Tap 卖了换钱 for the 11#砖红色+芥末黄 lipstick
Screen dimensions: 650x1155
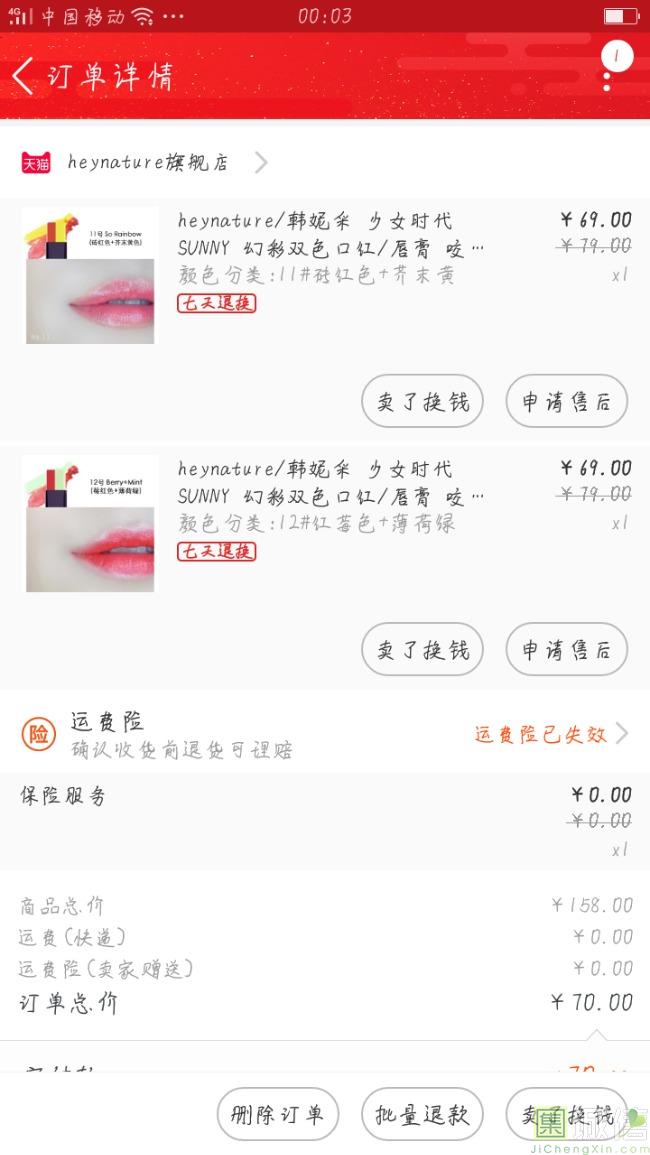pyautogui.click(x=422, y=402)
